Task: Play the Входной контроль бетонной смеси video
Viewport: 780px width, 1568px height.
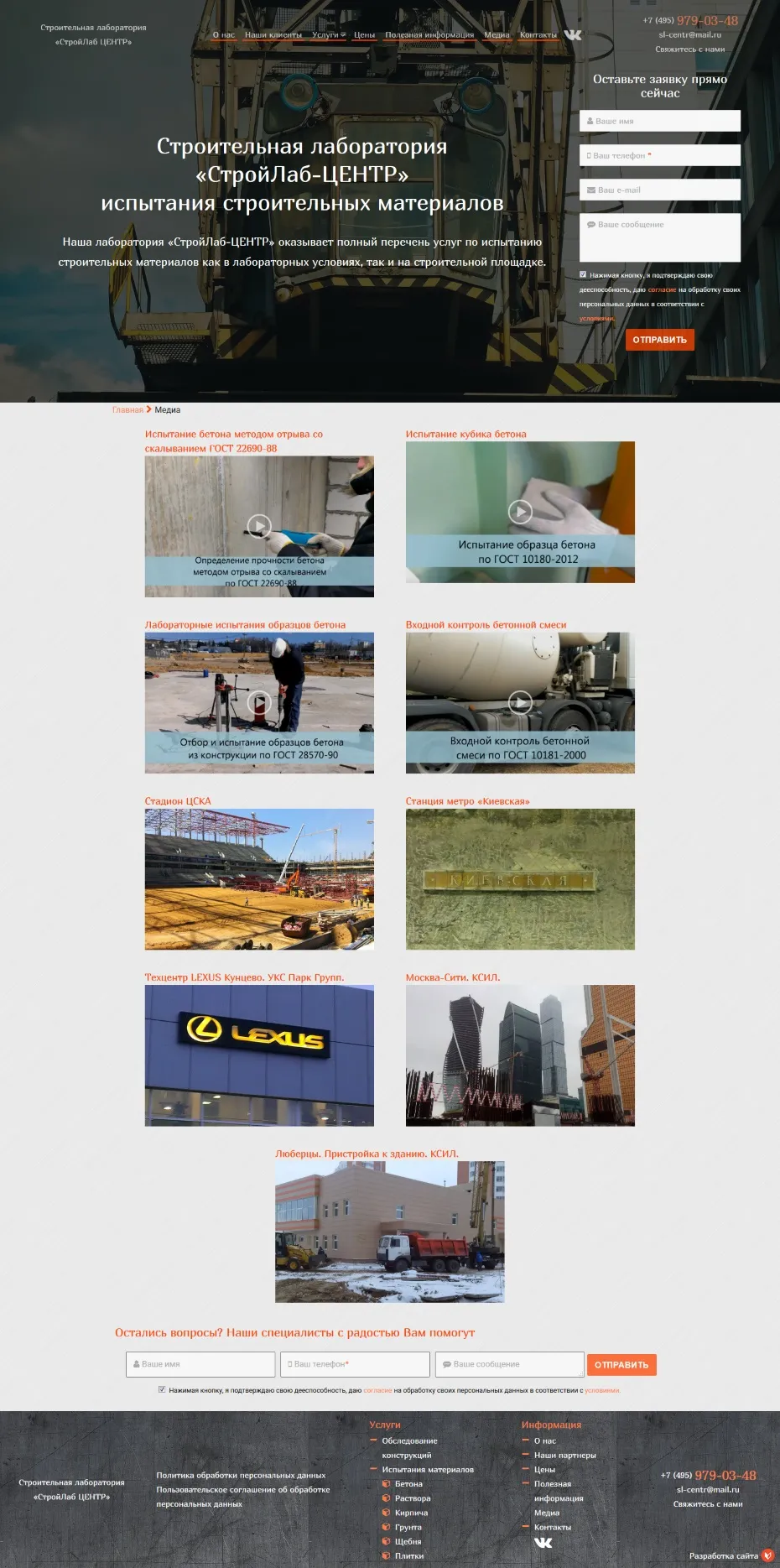Action: 520,702
